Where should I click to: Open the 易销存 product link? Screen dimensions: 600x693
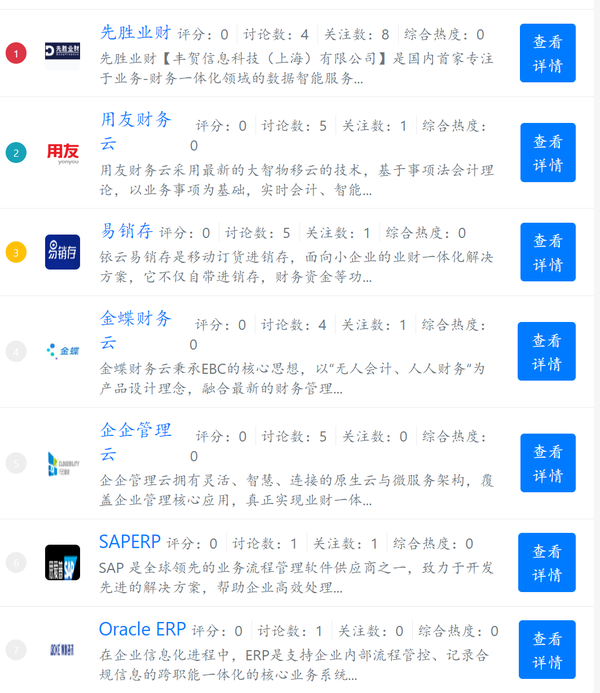tap(125, 232)
